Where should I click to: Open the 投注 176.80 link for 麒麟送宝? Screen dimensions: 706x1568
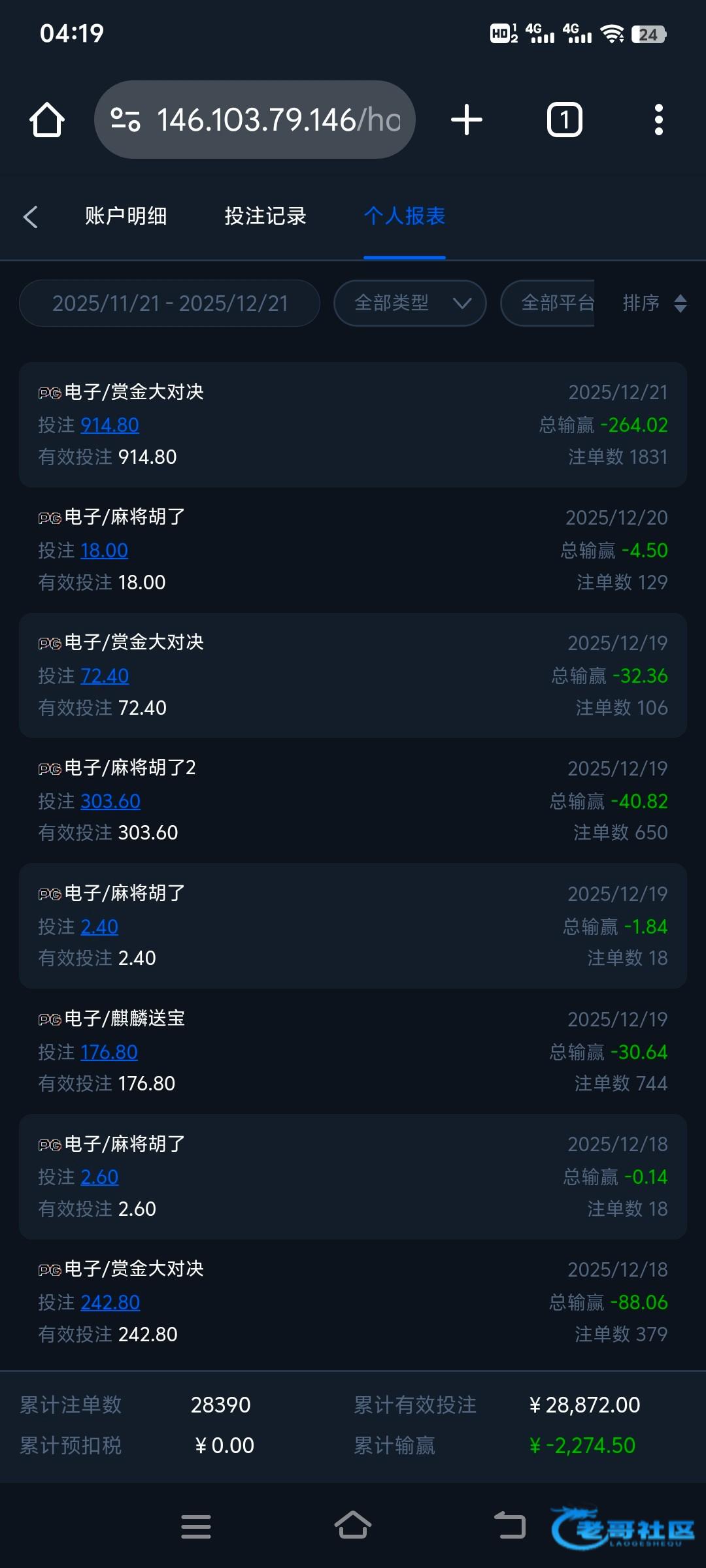point(109,1053)
